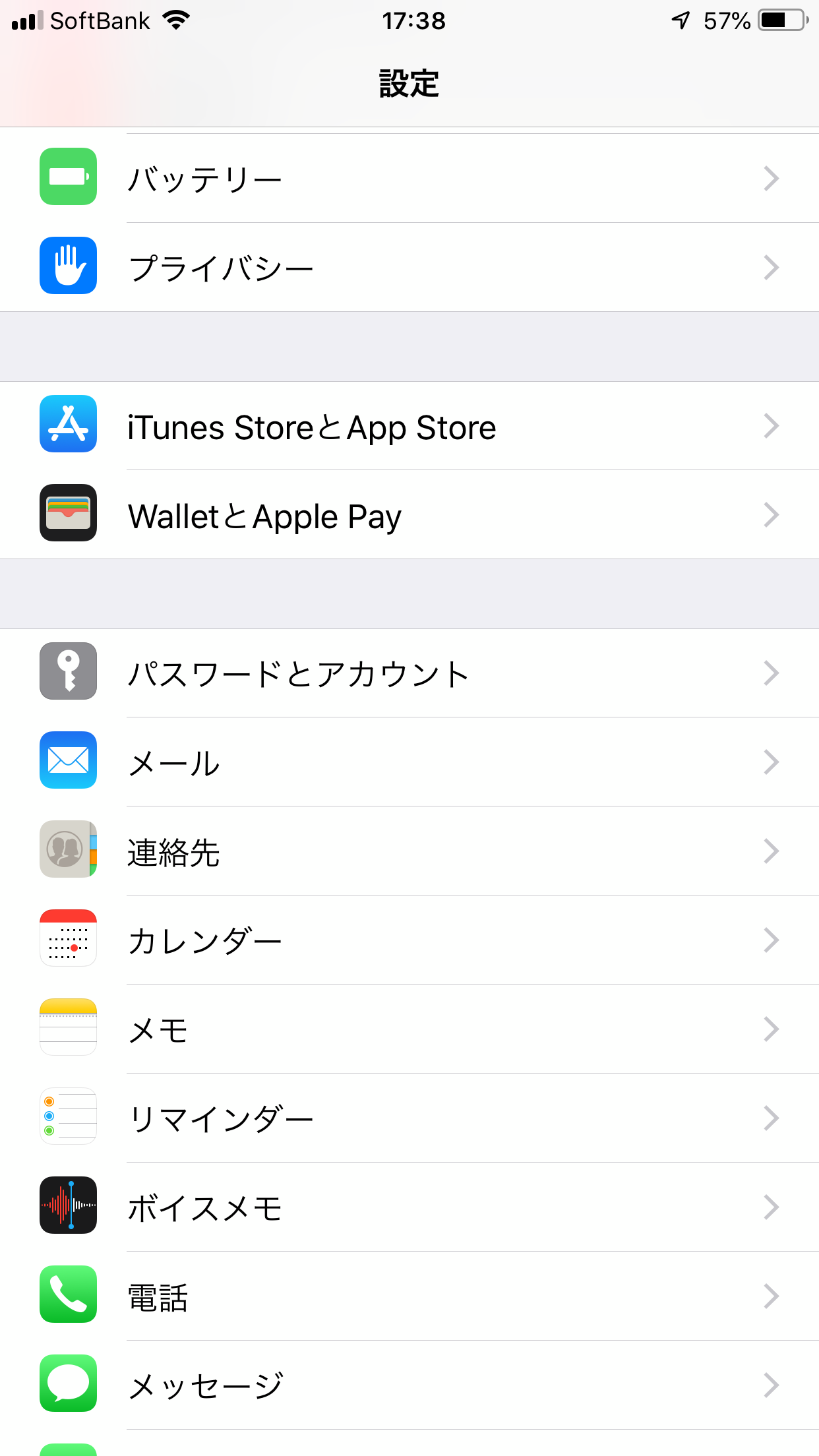Open the バッテリー settings row
The image size is (819, 1456).
tap(409, 178)
